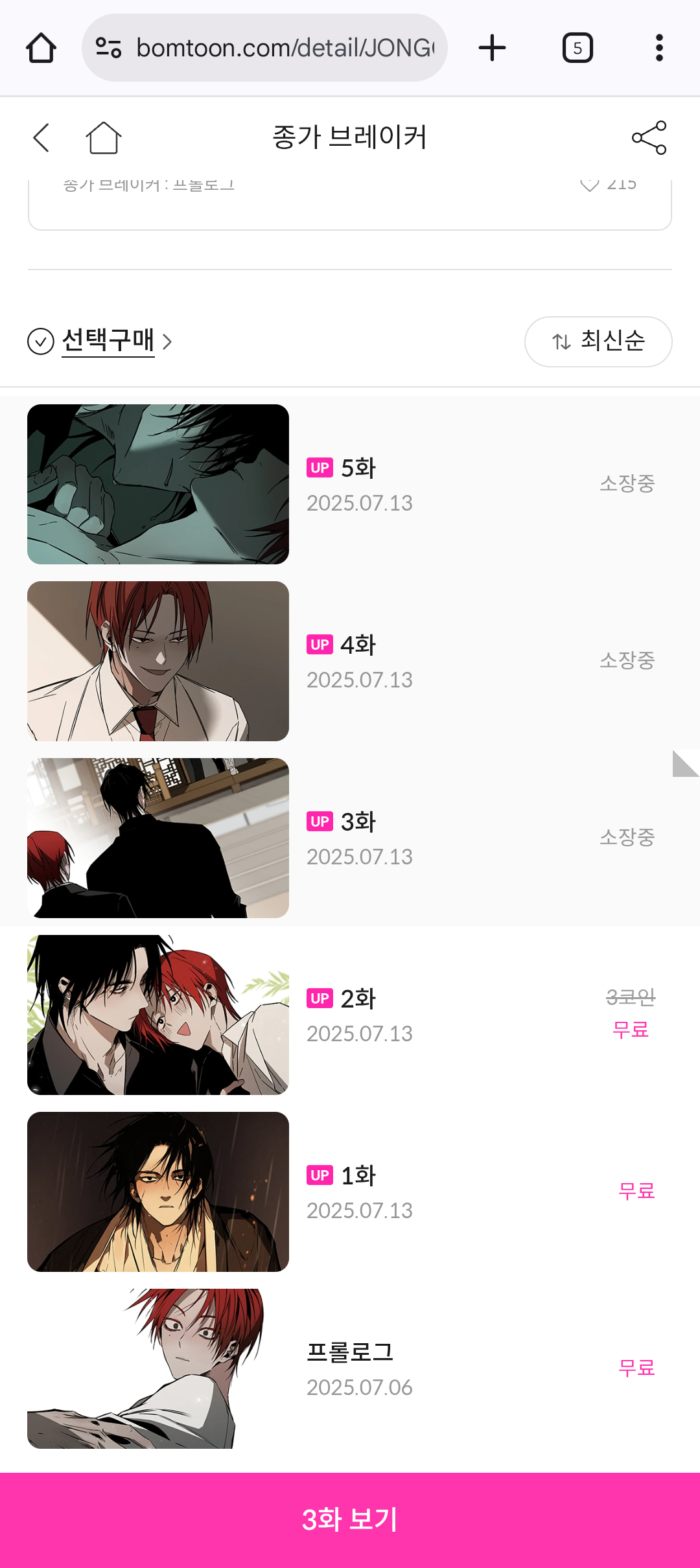700x1568 pixels.
Task: Go back using the header arrow
Action: click(x=41, y=137)
